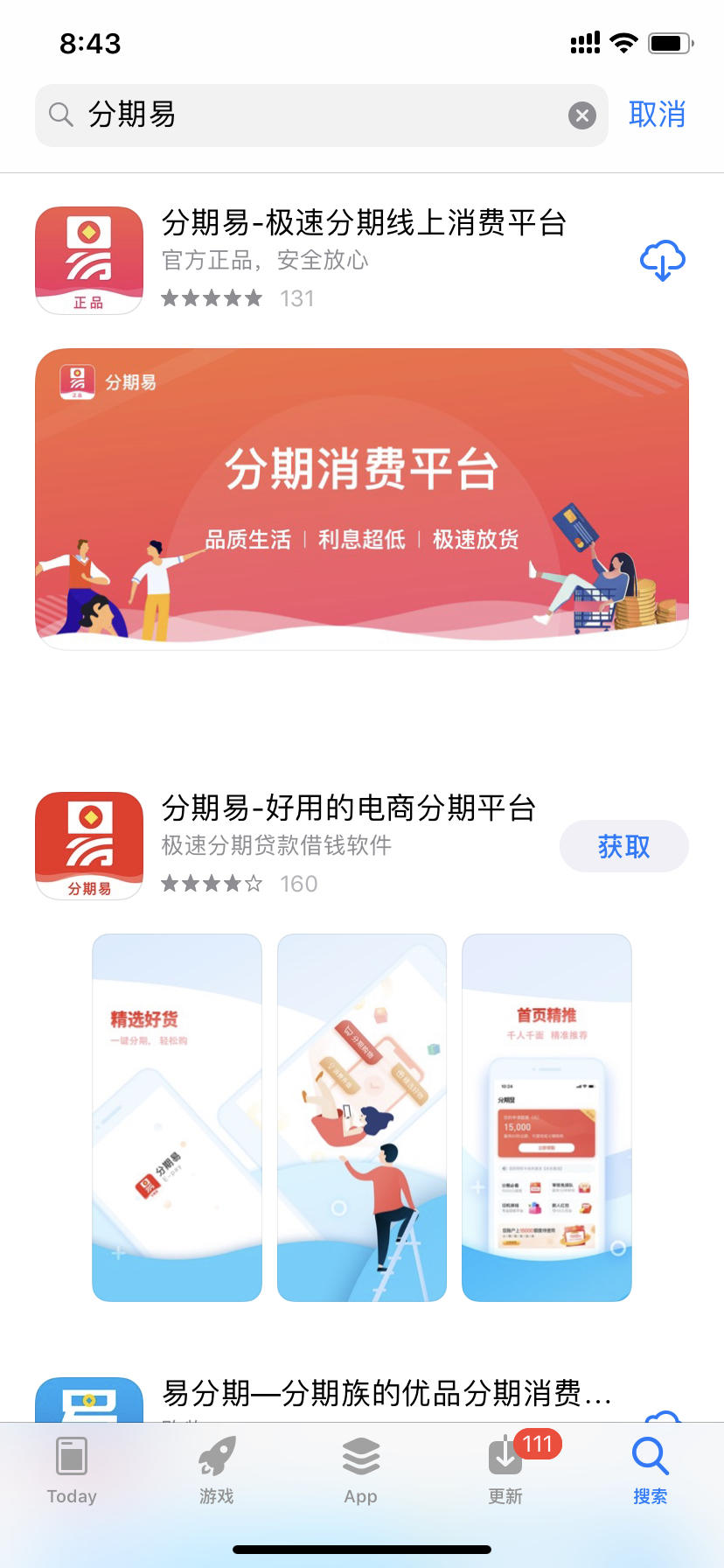Viewport: 724px width, 1568px height.
Task: View the 精选好货 screenshot preview
Action: (x=178, y=1117)
